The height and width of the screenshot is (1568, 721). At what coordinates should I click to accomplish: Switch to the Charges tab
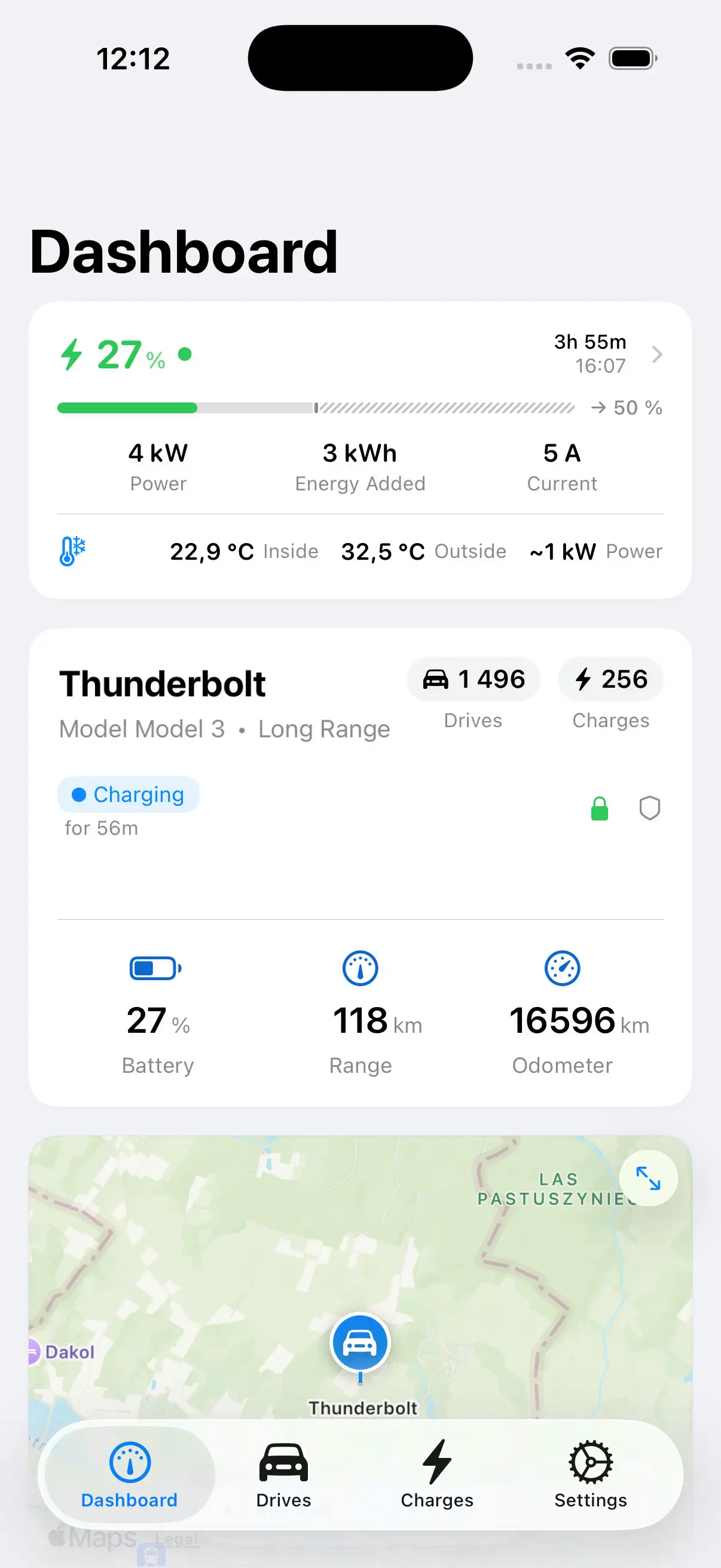pyautogui.click(x=437, y=1475)
